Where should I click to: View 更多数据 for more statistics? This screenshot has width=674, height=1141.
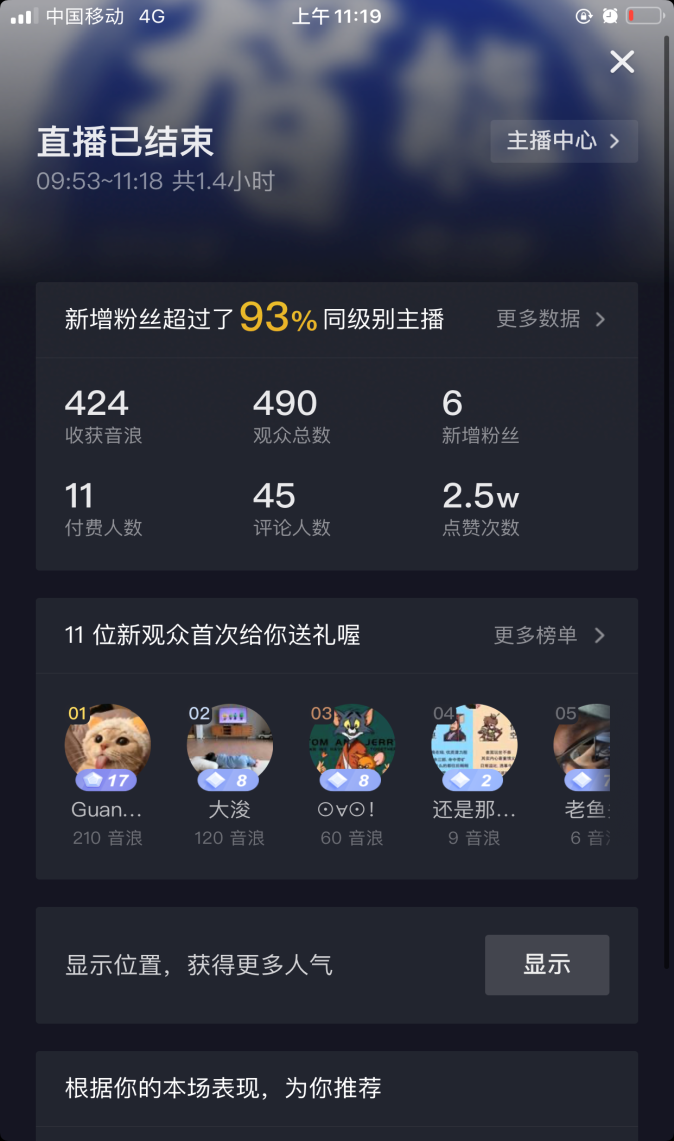pos(551,319)
